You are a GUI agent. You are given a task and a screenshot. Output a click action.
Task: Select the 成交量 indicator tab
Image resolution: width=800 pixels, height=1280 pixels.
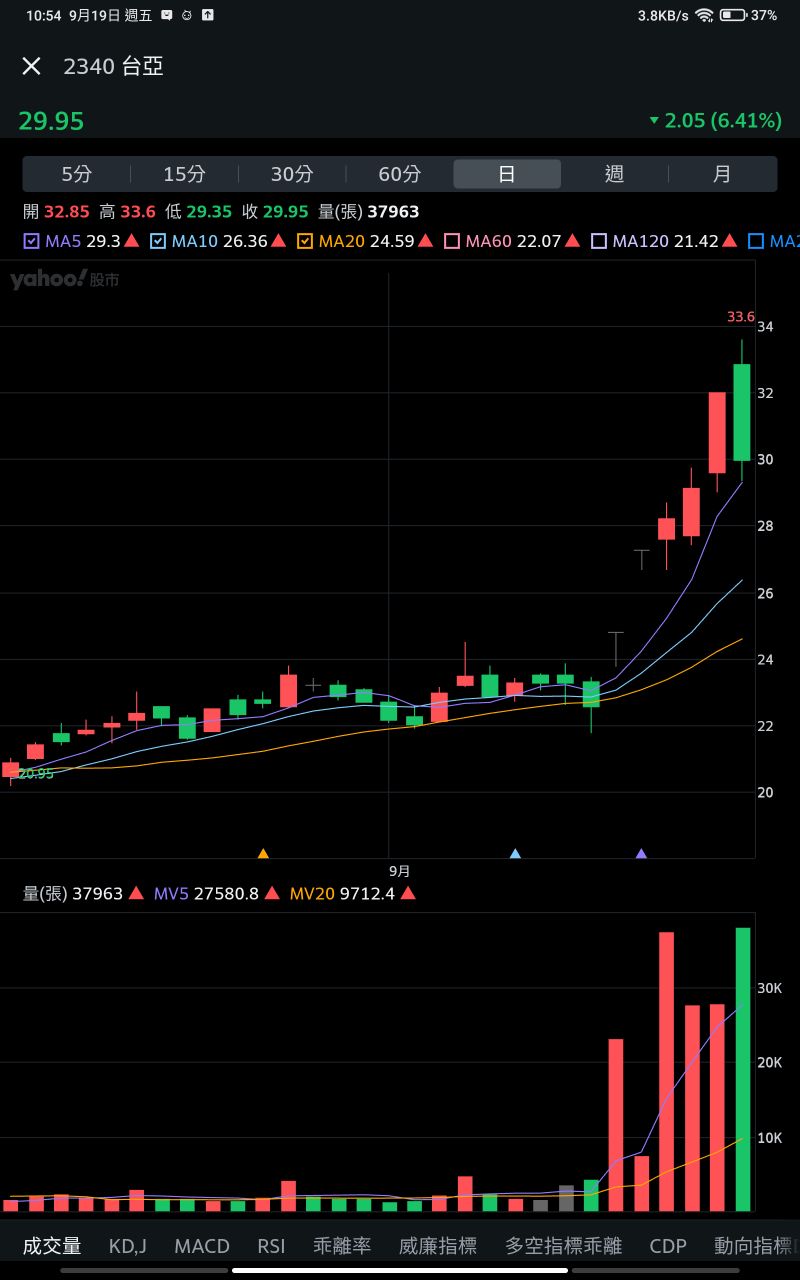52,1246
